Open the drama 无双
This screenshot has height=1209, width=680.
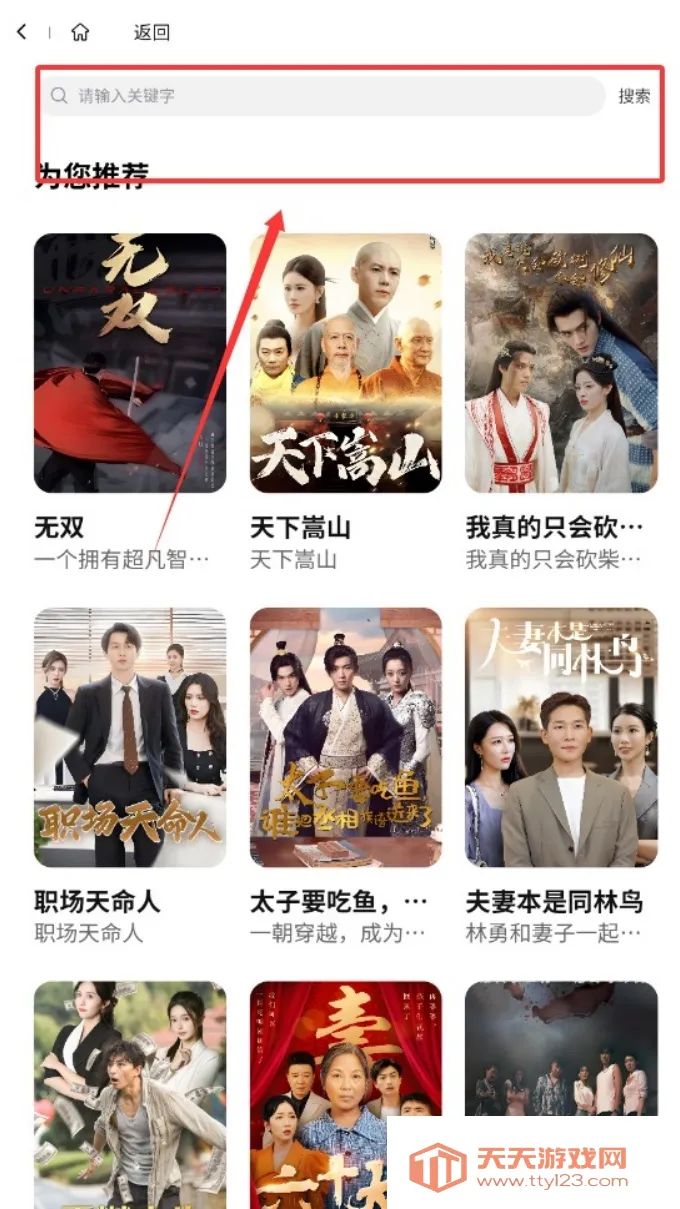click(x=130, y=363)
